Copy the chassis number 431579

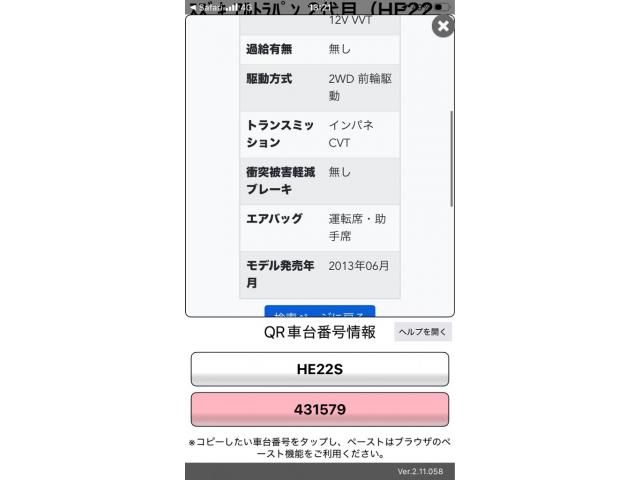[x=320, y=409]
